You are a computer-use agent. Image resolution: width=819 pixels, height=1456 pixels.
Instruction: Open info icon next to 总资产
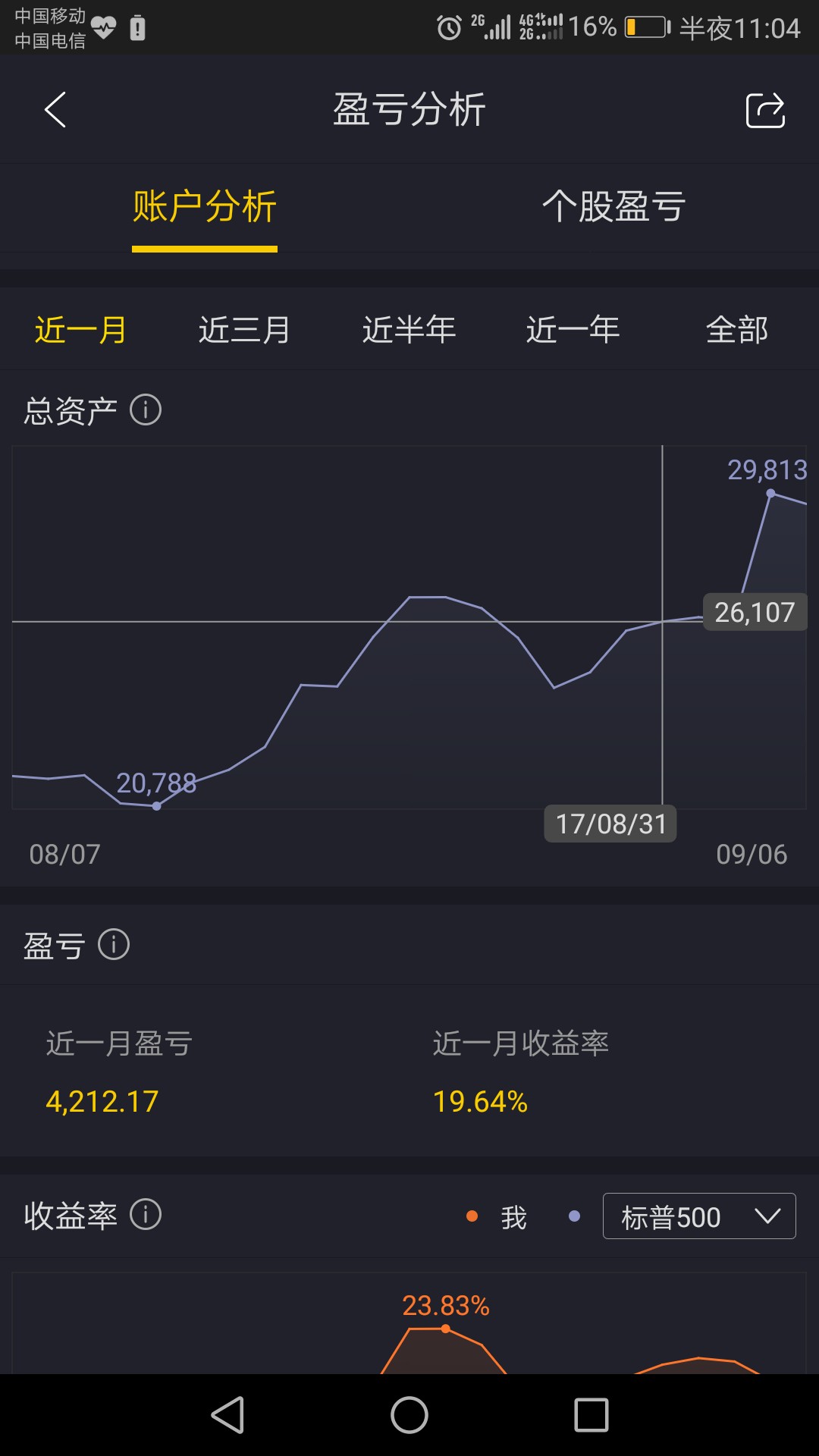pyautogui.click(x=146, y=410)
